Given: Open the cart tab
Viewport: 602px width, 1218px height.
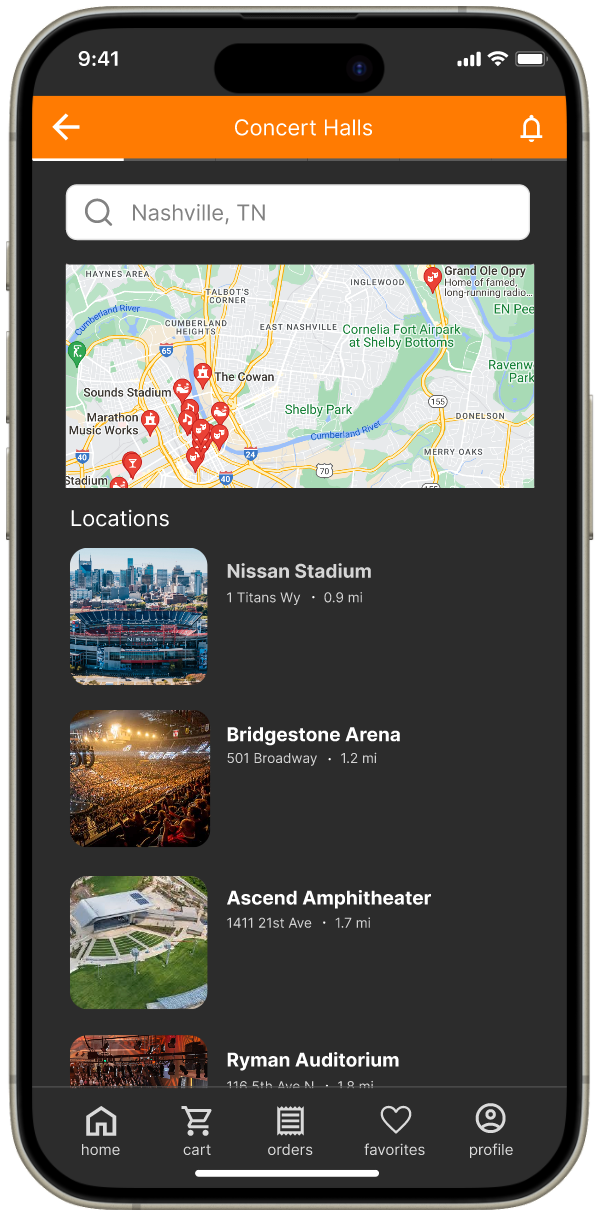Looking at the screenshot, I should point(197,1132).
